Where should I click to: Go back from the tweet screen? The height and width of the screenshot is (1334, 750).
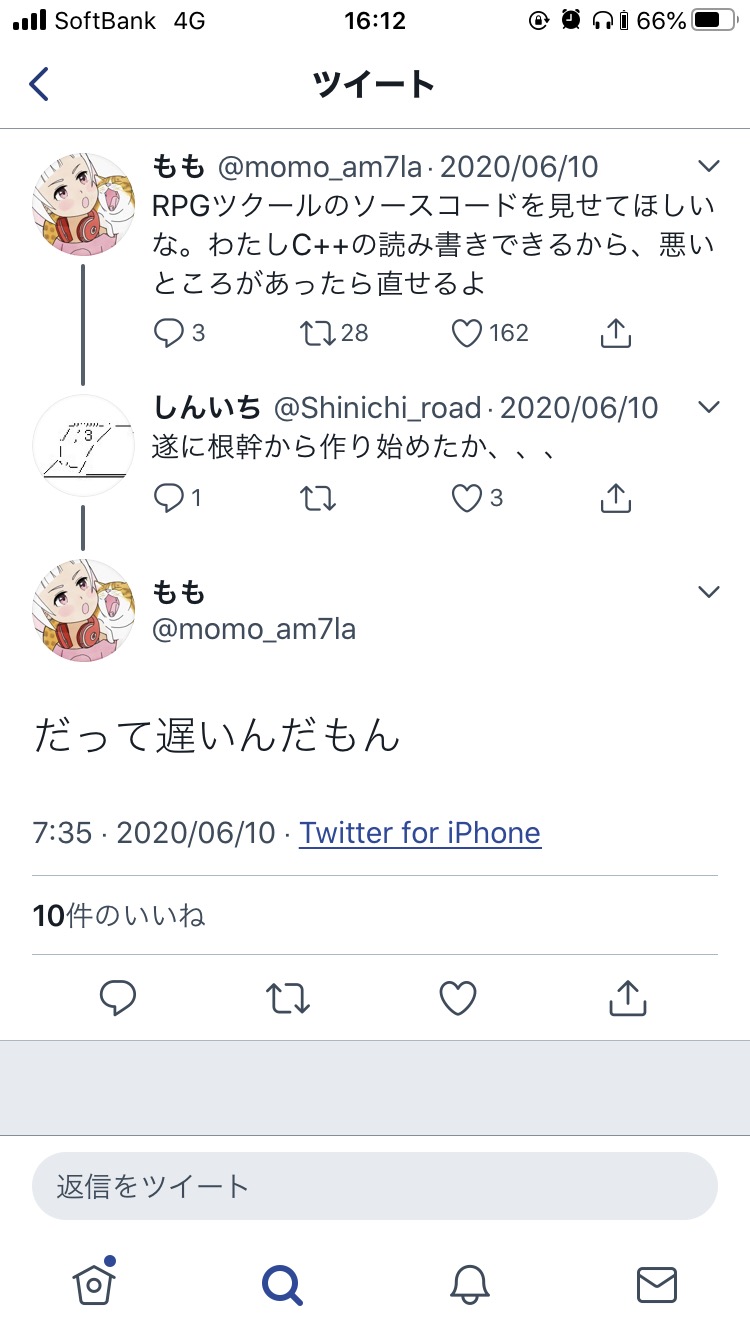pos(39,84)
